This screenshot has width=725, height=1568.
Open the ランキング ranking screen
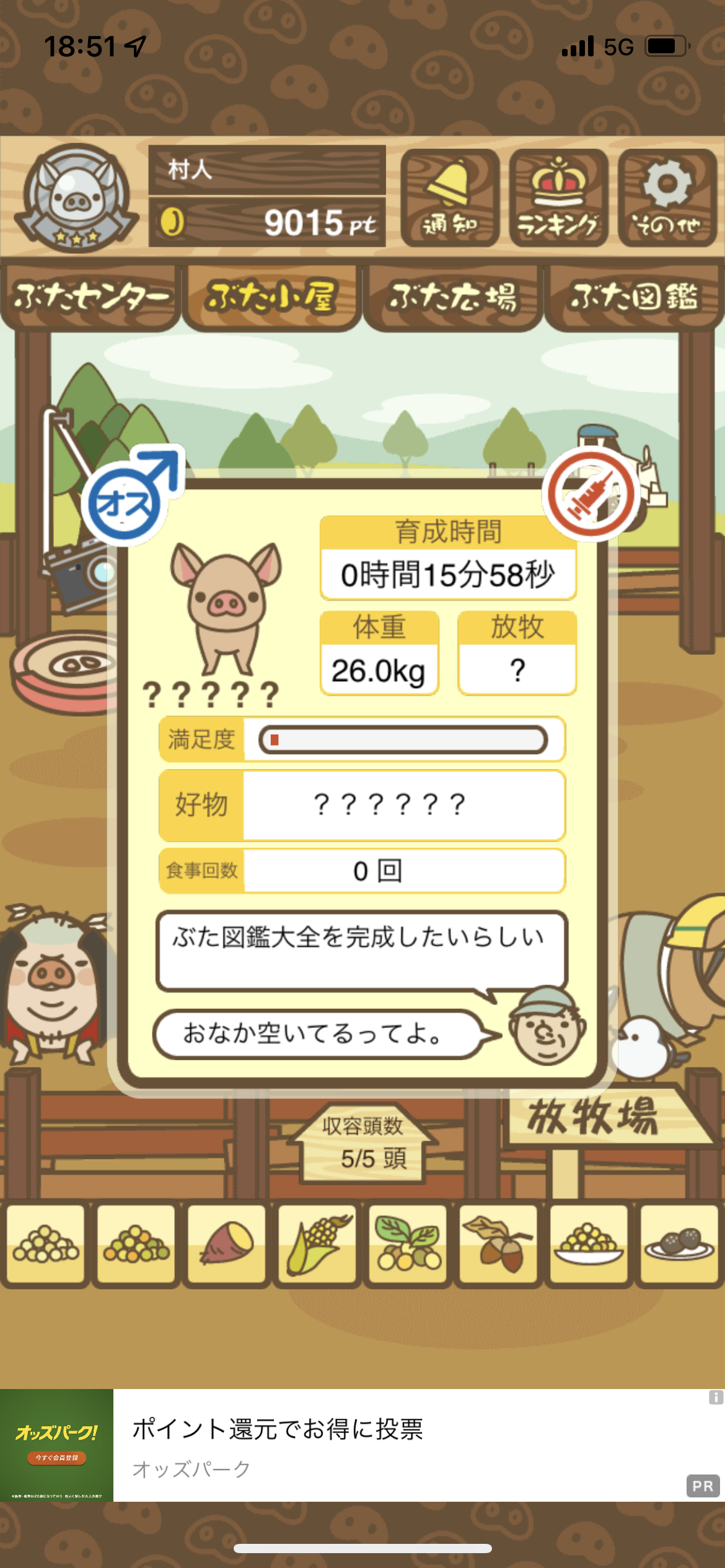coord(558,198)
